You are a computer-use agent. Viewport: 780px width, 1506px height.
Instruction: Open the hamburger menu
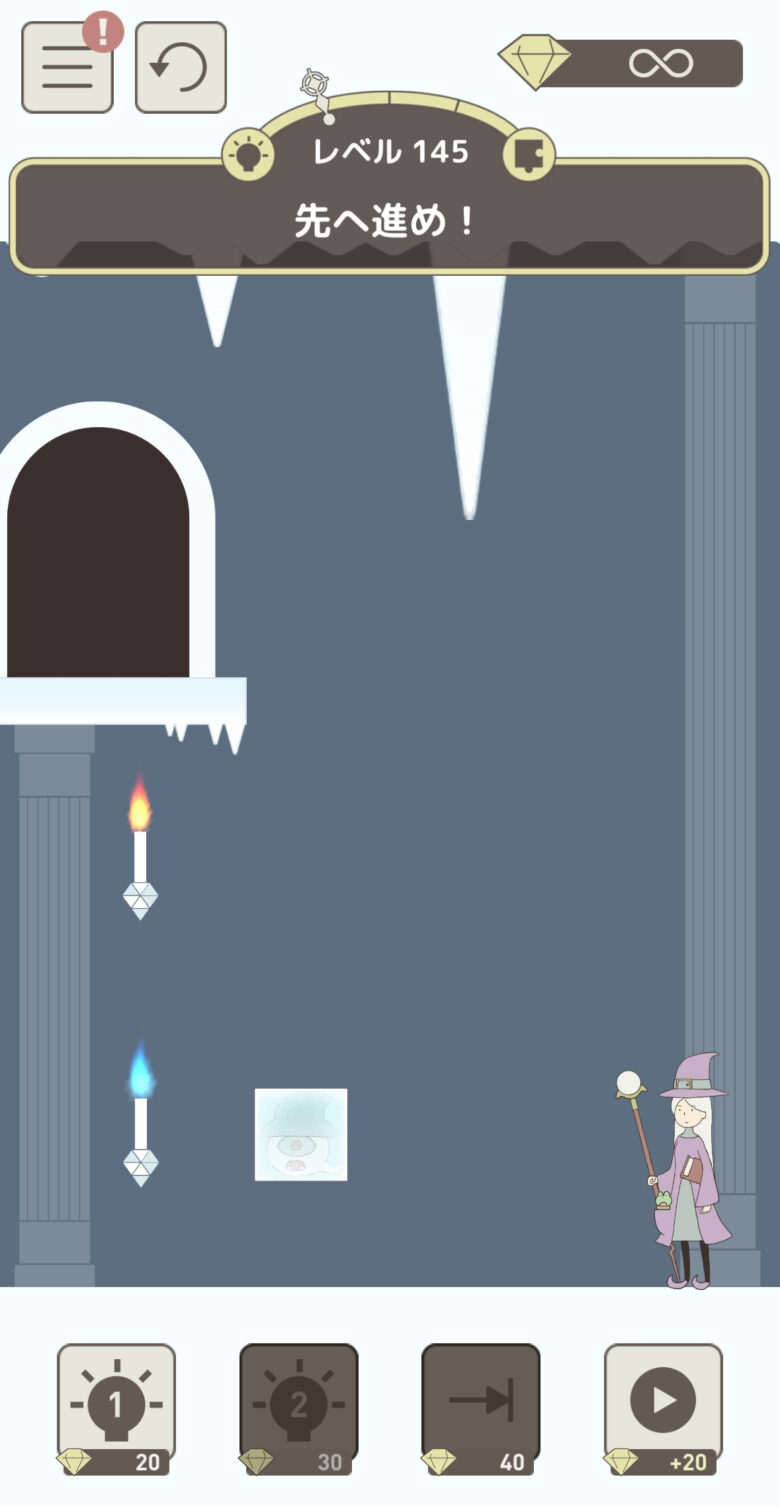[x=67, y=67]
